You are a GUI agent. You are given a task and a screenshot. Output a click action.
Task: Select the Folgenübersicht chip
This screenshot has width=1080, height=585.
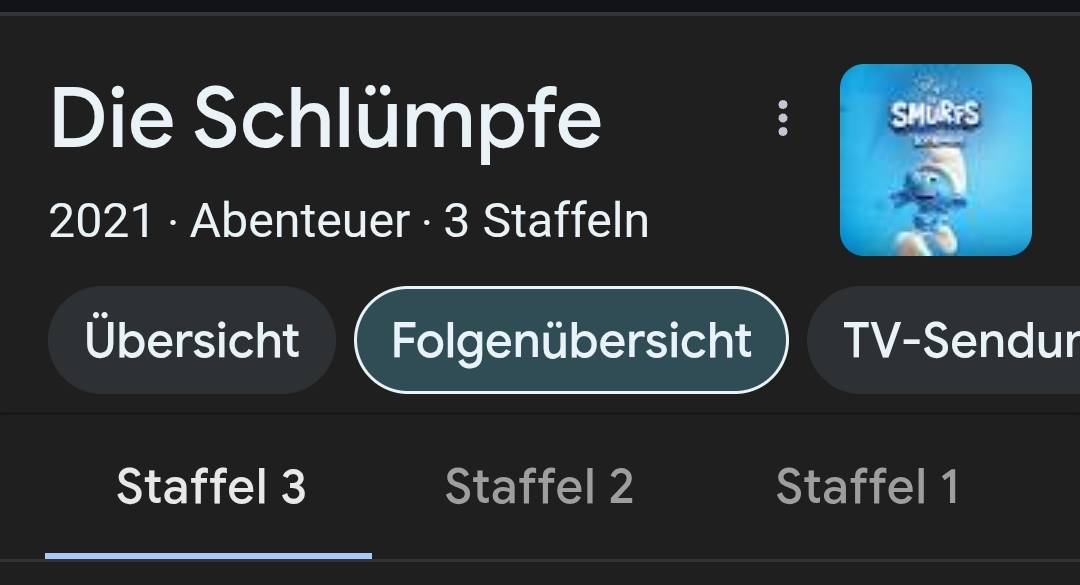(x=571, y=340)
